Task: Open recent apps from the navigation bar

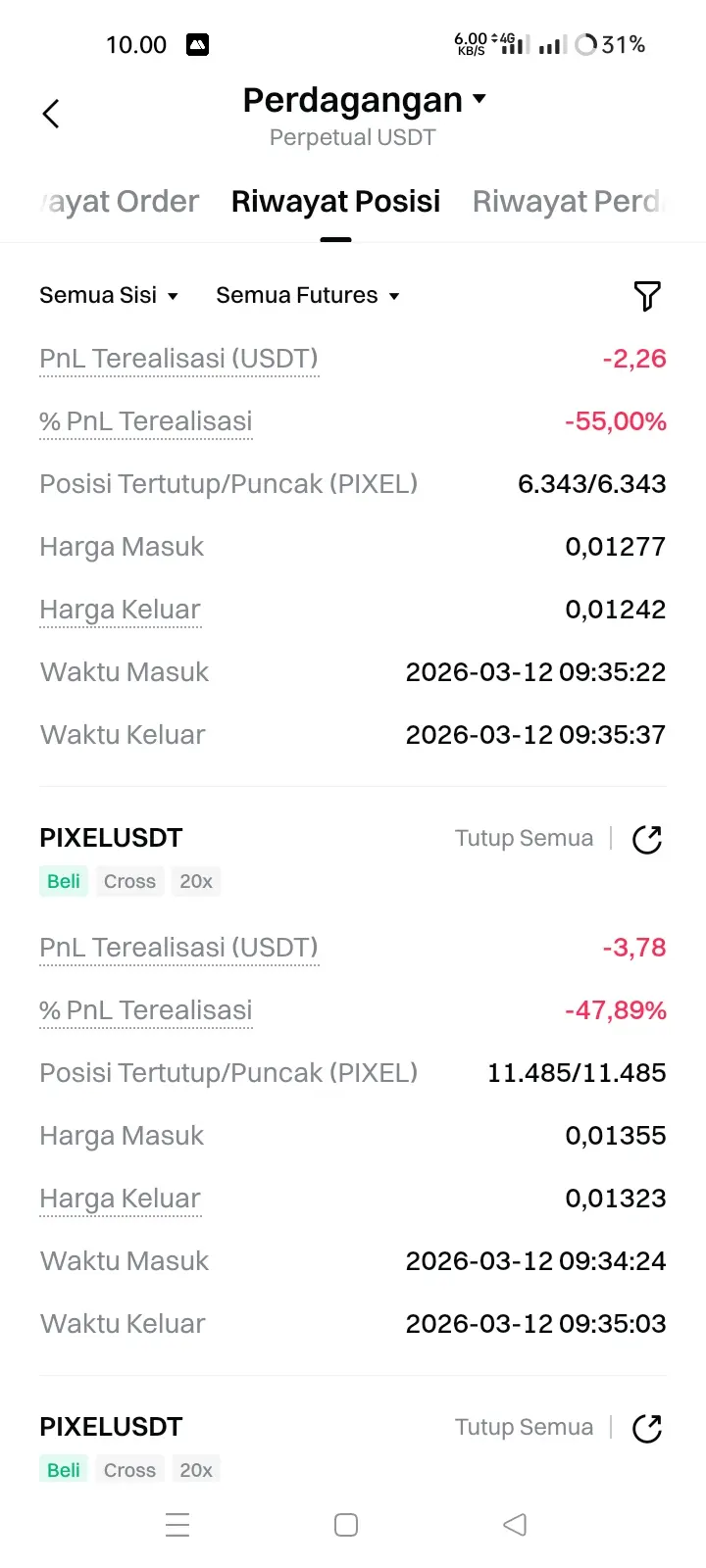Action: [x=177, y=1525]
